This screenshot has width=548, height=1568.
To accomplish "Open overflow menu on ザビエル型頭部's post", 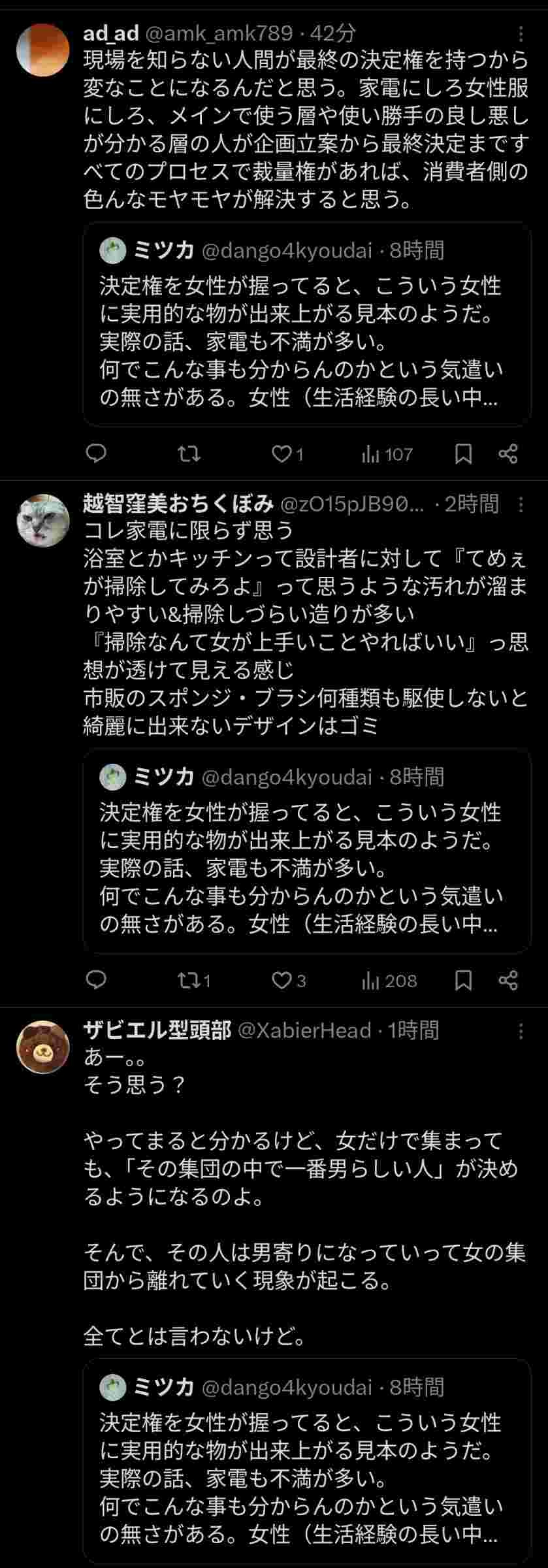I will [x=521, y=1030].
